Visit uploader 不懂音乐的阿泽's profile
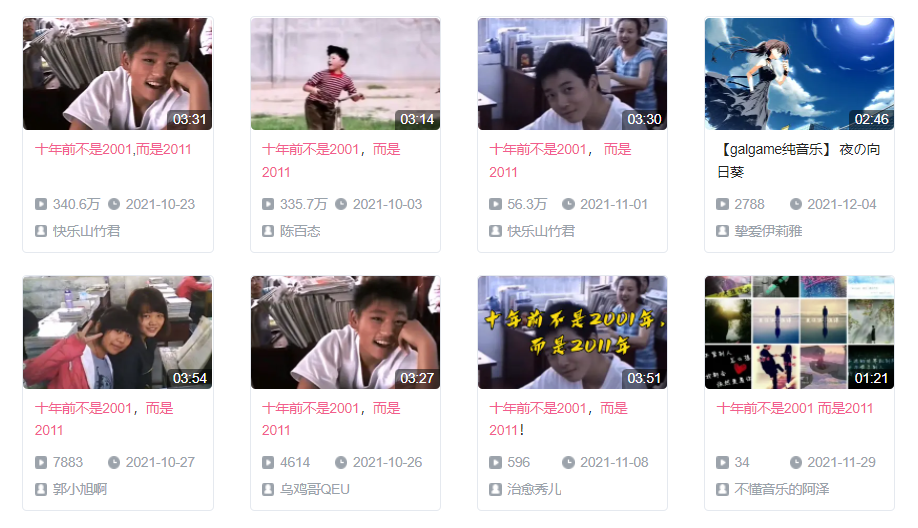The width and height of the screenshot is (918, 528). pos(782,489)
